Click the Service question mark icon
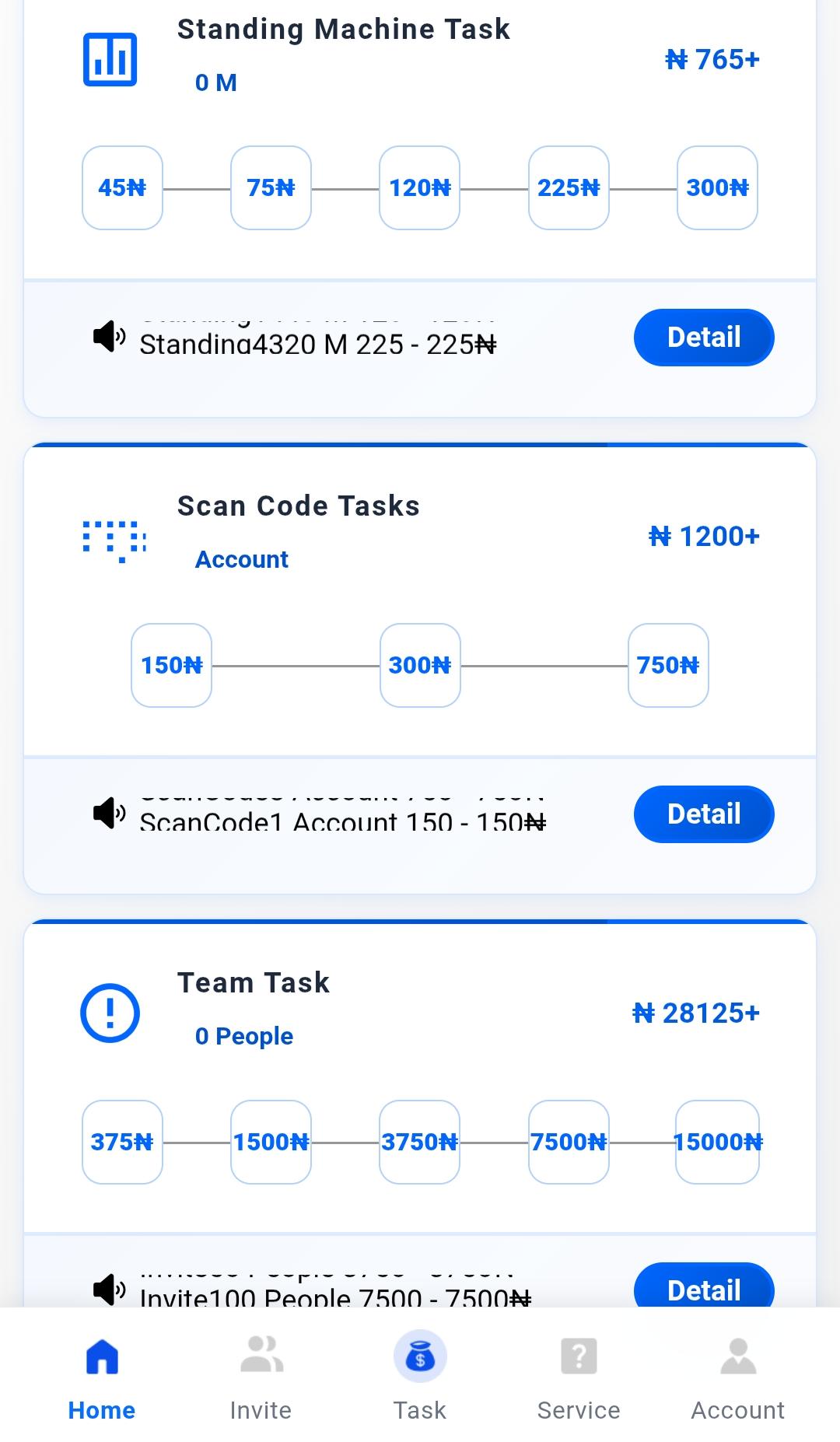The width and height of the screenshot is (840, 1442). click(x=579, y=1353)
